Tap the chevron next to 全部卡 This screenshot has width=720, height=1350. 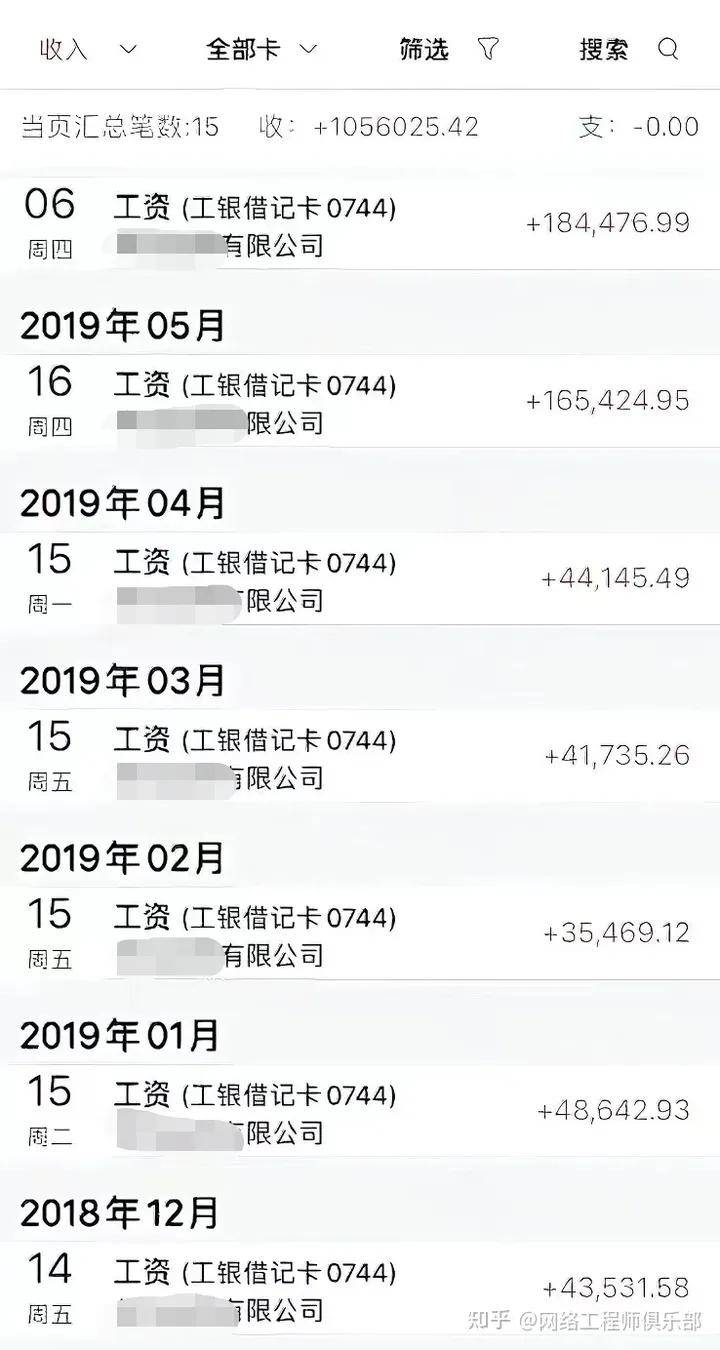point(310,48)
